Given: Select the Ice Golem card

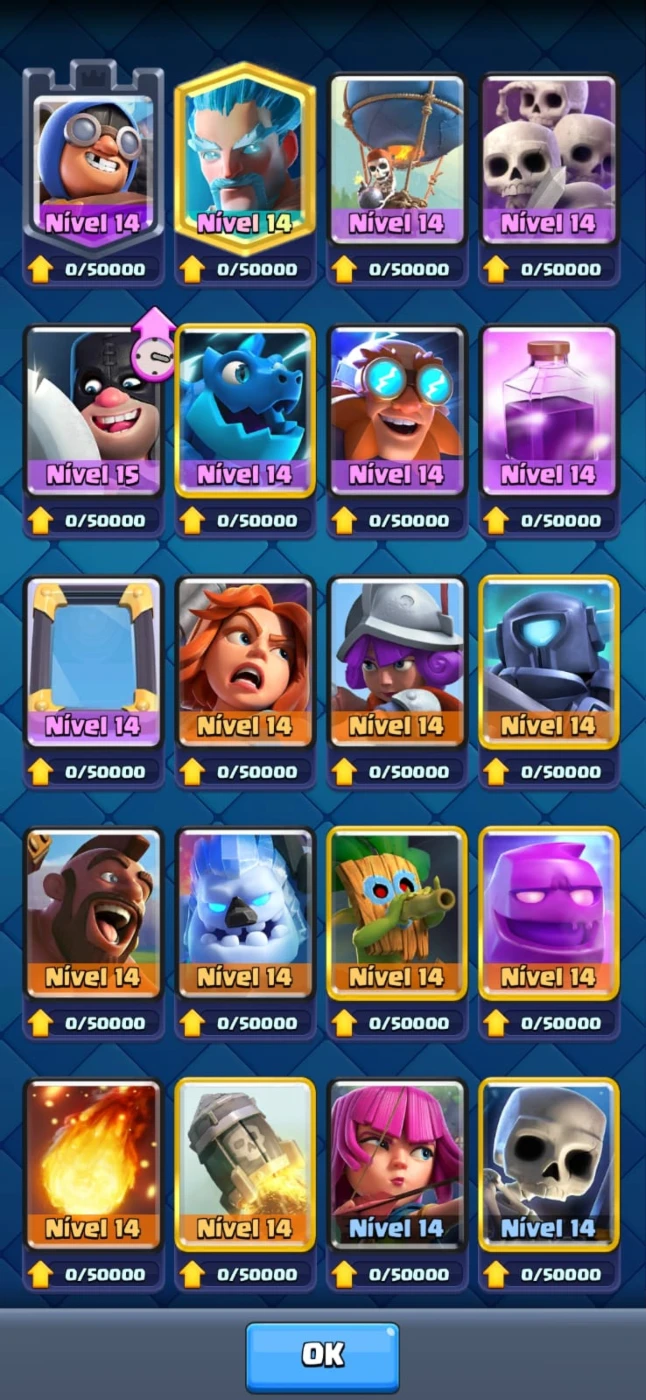Looking at the screenshot, I should (245, 914).
